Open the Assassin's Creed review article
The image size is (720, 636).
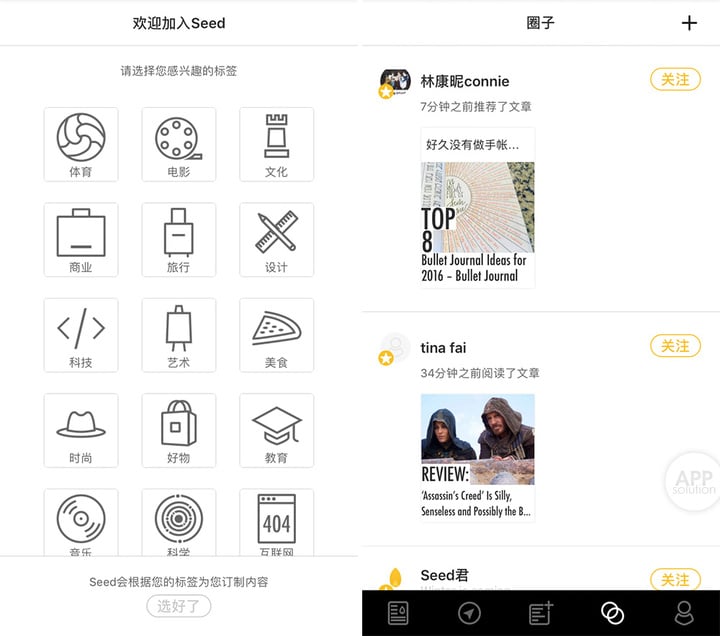tap(478, 456)
